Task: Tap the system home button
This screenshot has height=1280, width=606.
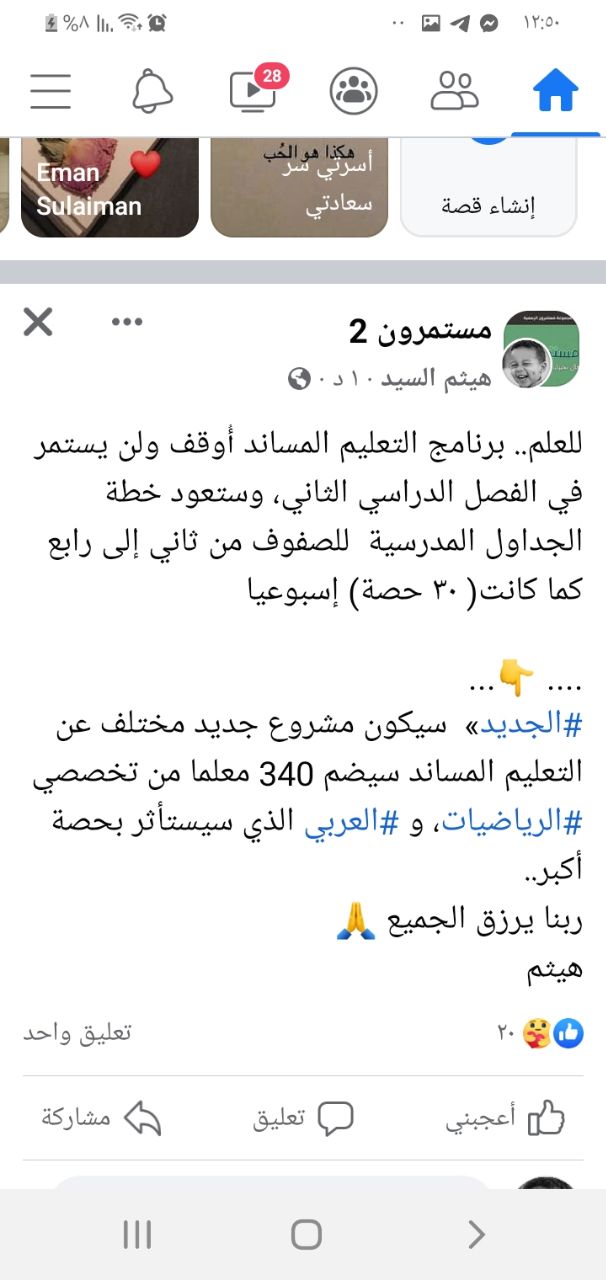Action: (x=306, y=1234)
